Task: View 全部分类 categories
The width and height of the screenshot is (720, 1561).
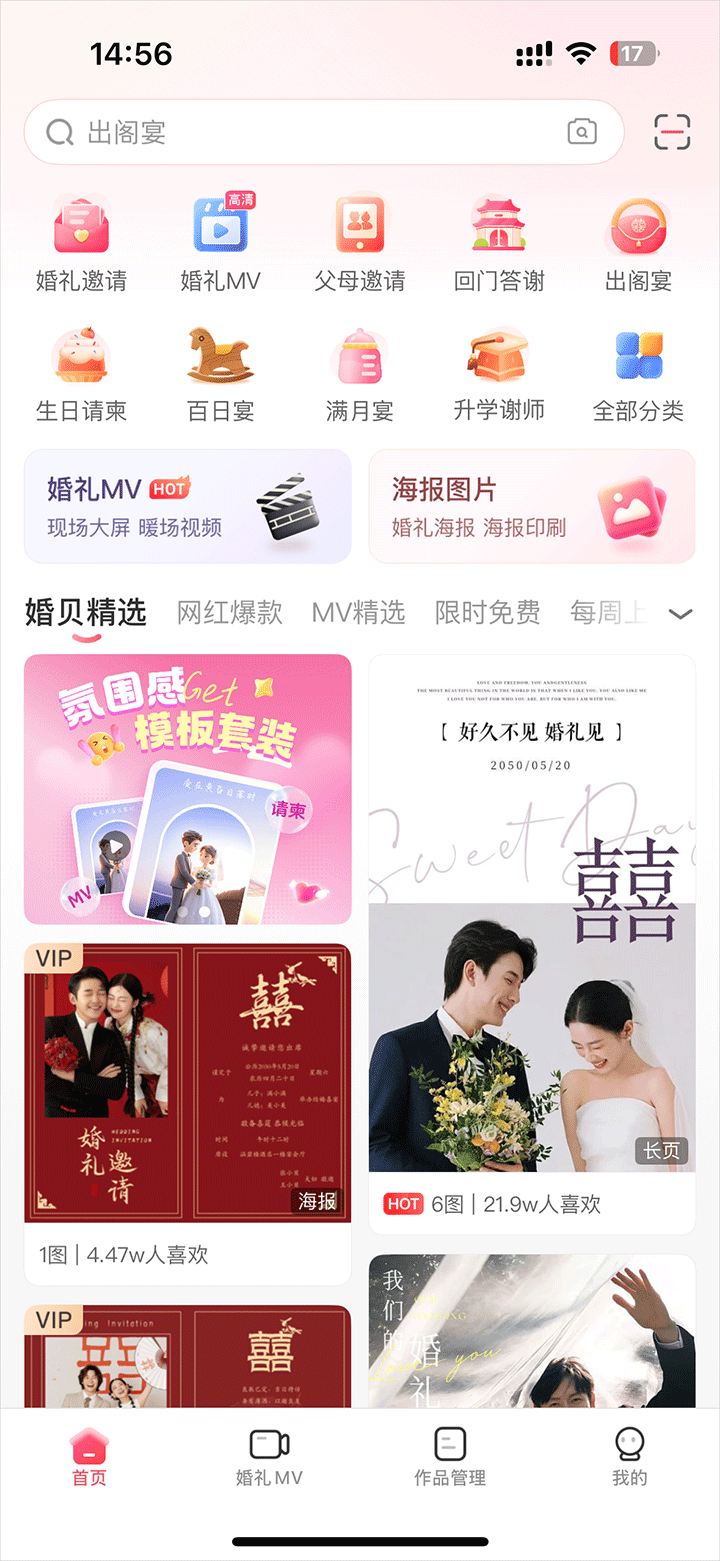Action: [x=638, y=373]
